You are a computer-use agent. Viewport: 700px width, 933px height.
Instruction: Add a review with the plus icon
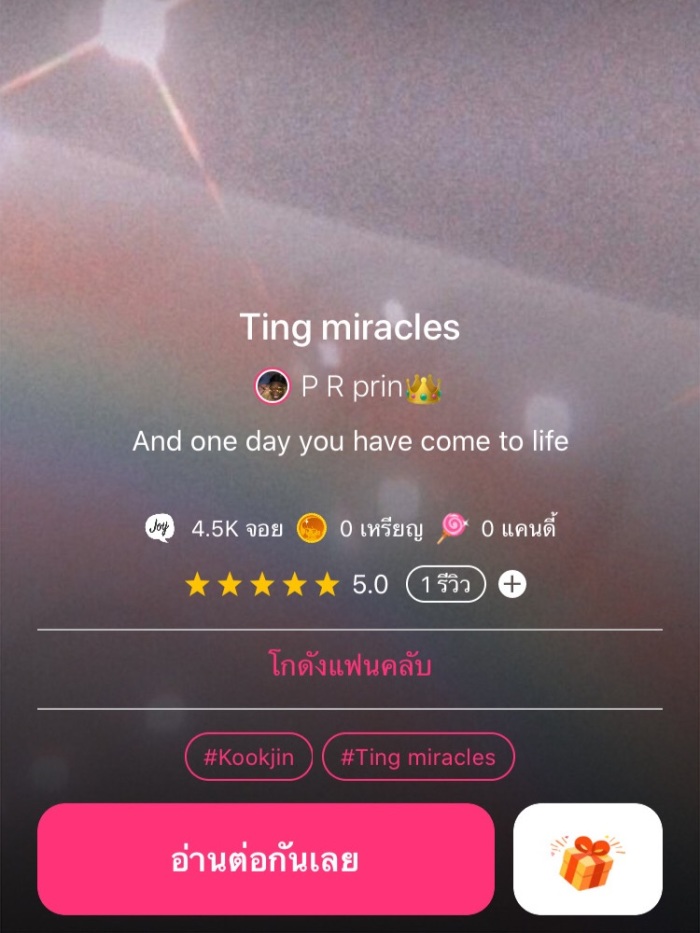coord(512,585)
